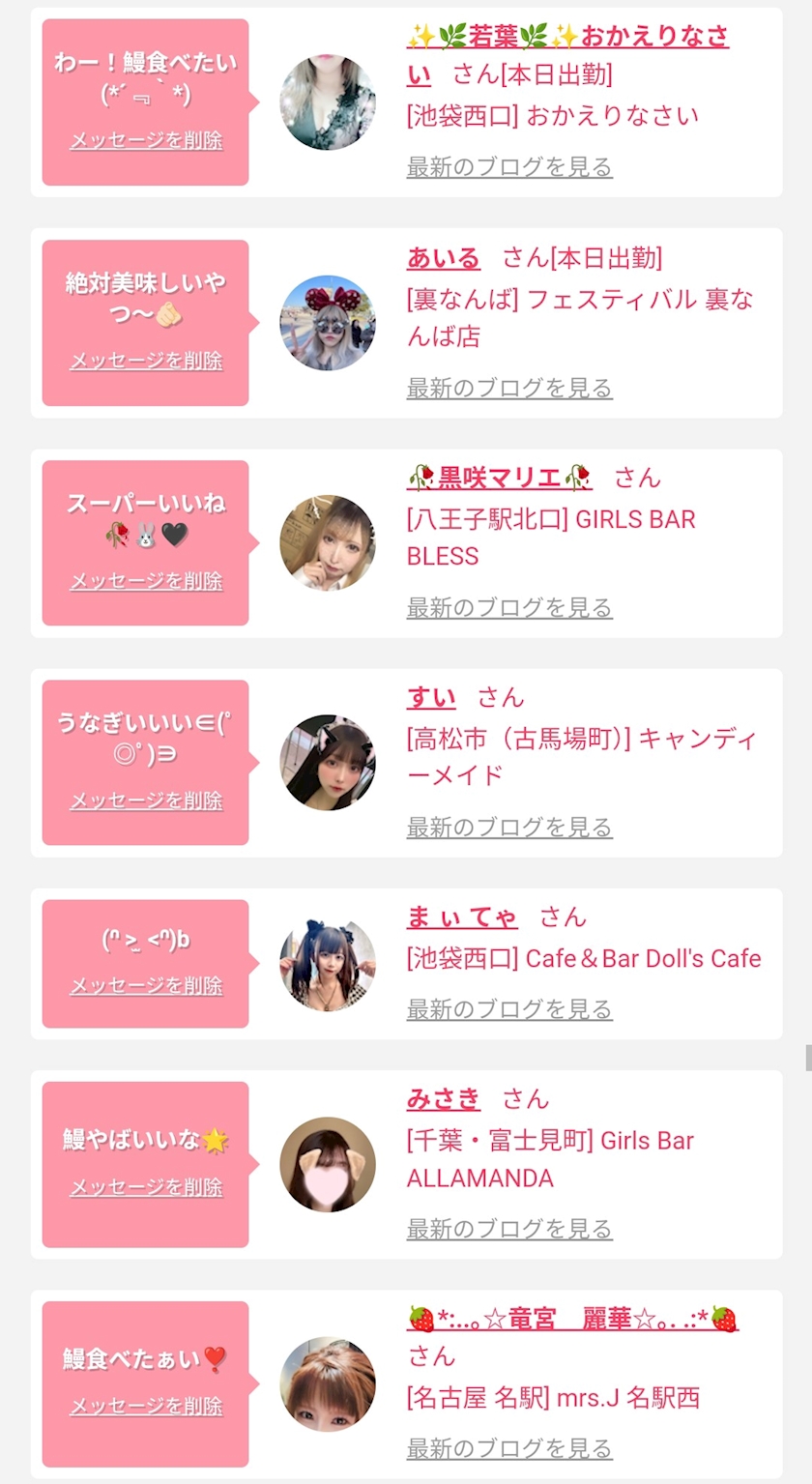Open 若葉 おかえりなさい profile link
This screenshot has width=812, height=1484.
click(x=567, y=38)
